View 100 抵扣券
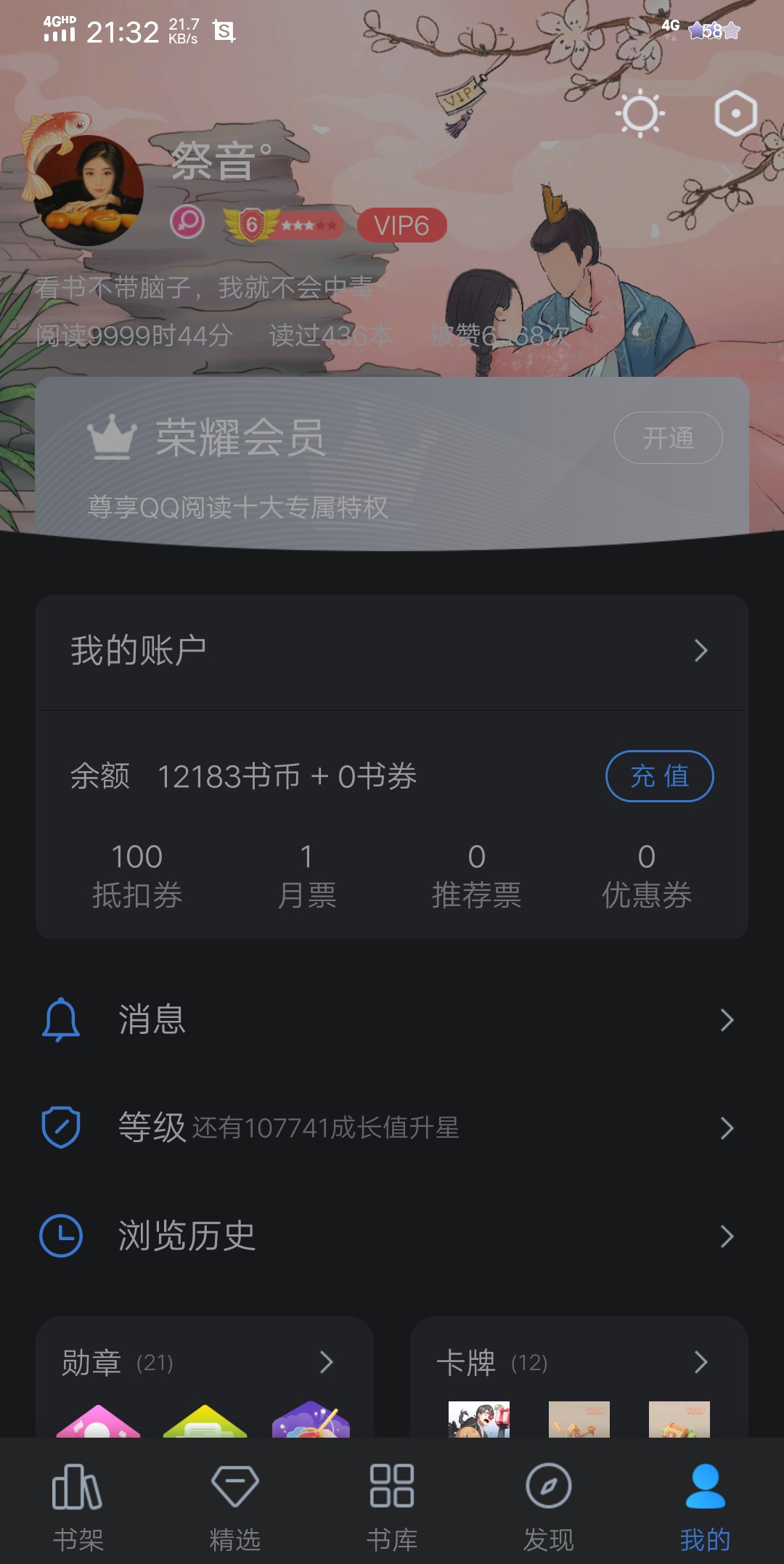Screen dimensions: 784x1564 [x=136, y=876]
